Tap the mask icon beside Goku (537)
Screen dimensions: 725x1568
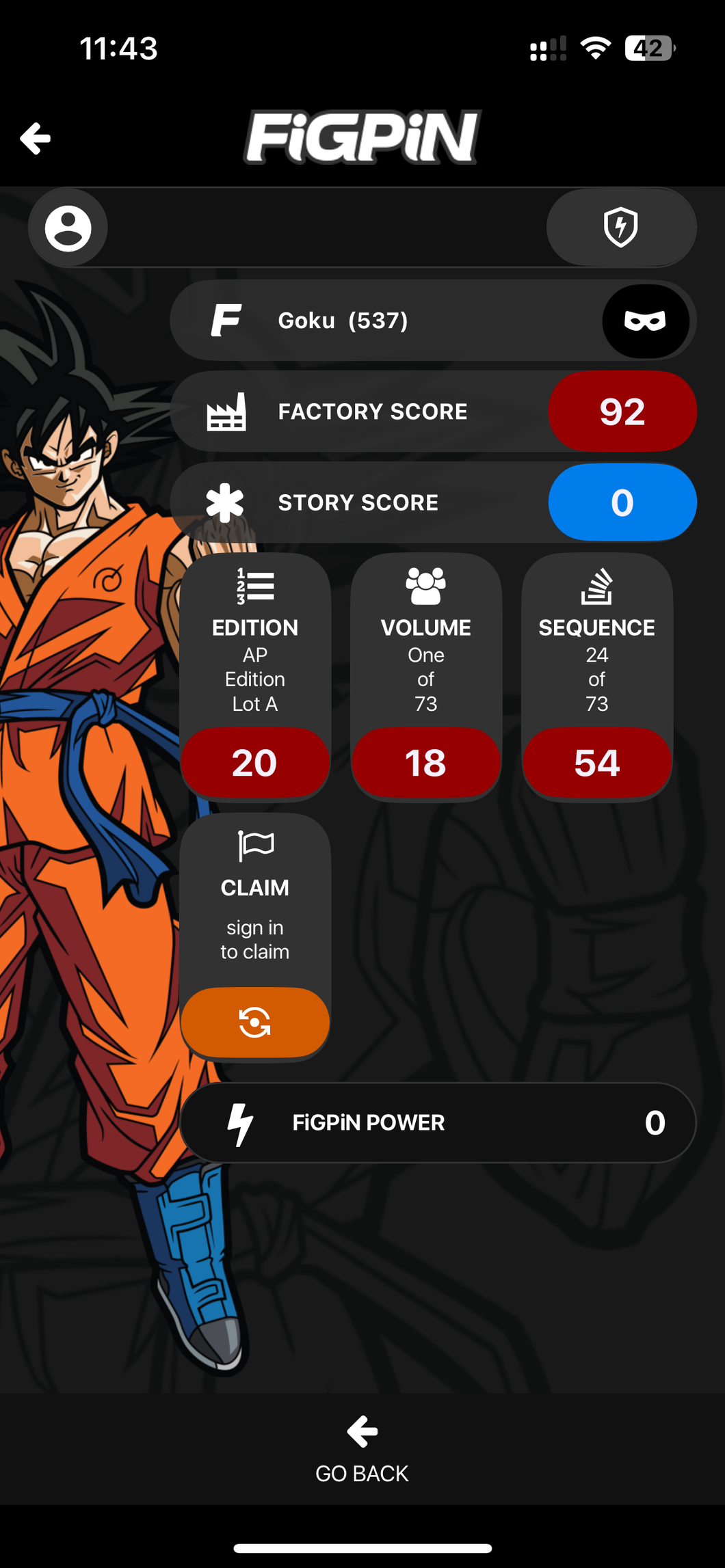coord(645,321)
